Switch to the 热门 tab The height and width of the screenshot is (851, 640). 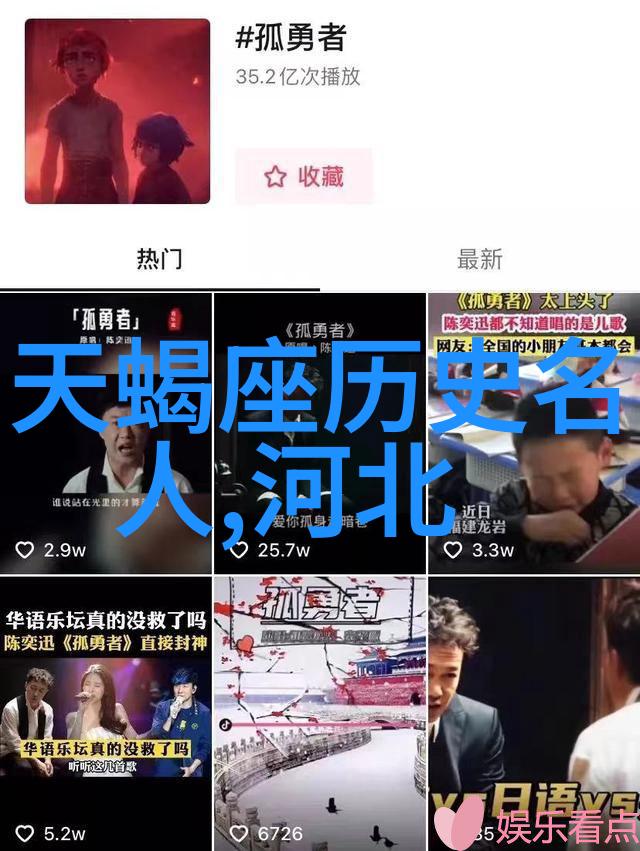[160, 259]
